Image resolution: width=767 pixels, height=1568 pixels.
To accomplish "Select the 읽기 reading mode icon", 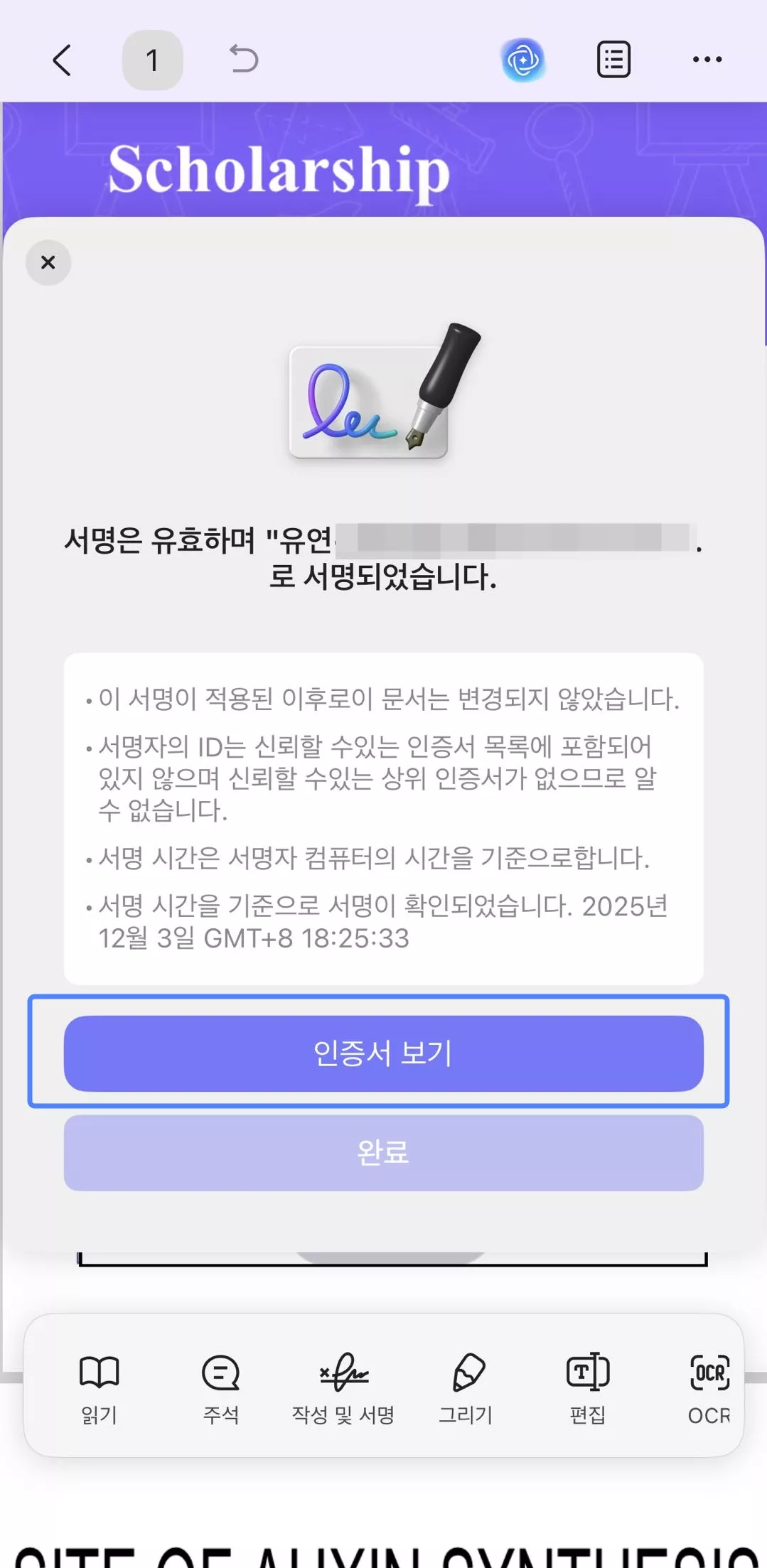I will pyautogui.click(x=99, y=1387).
